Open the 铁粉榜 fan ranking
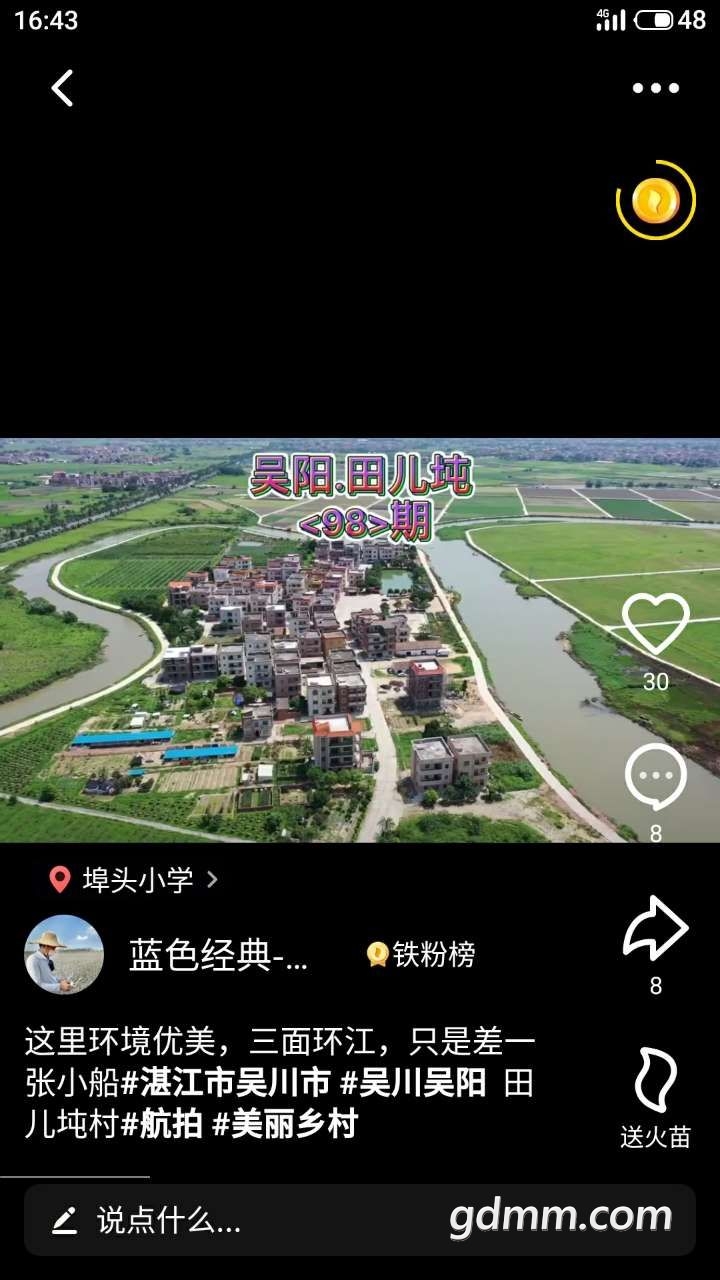Viewport: 720px width, 1280px height. 422,955
